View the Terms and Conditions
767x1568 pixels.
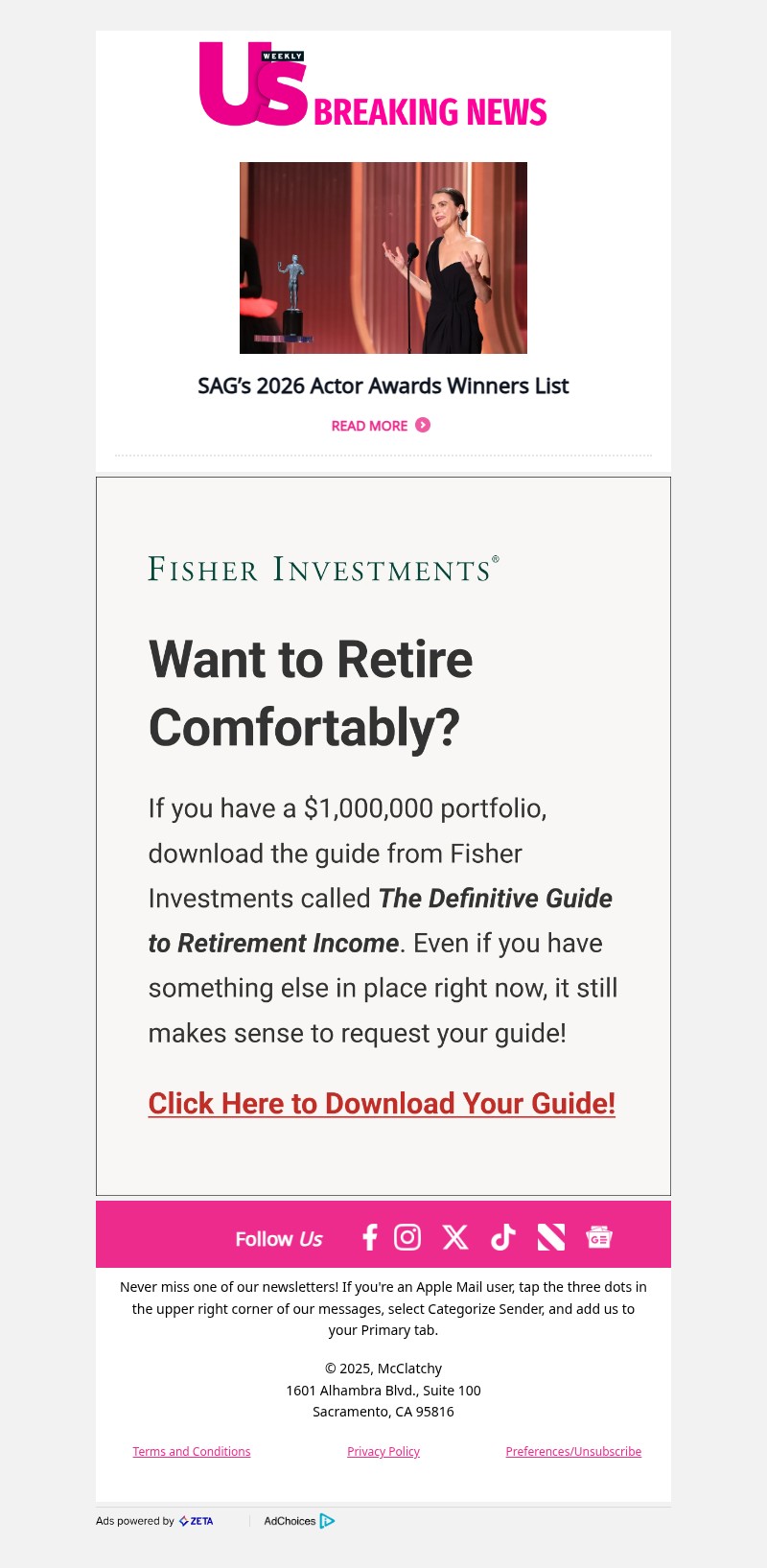pos(192,1452)
